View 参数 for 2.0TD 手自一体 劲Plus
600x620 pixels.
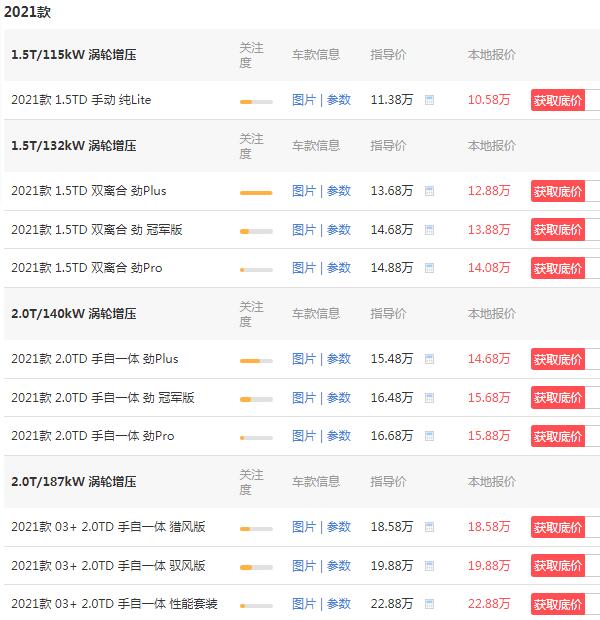(339, 359)
